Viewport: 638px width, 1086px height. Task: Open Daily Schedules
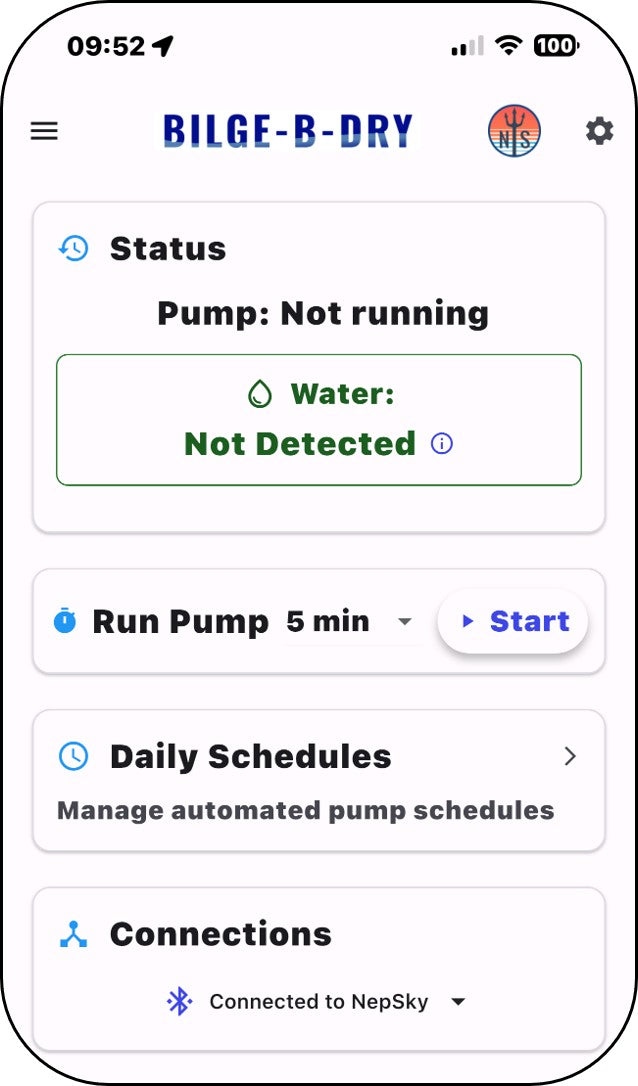319,780
